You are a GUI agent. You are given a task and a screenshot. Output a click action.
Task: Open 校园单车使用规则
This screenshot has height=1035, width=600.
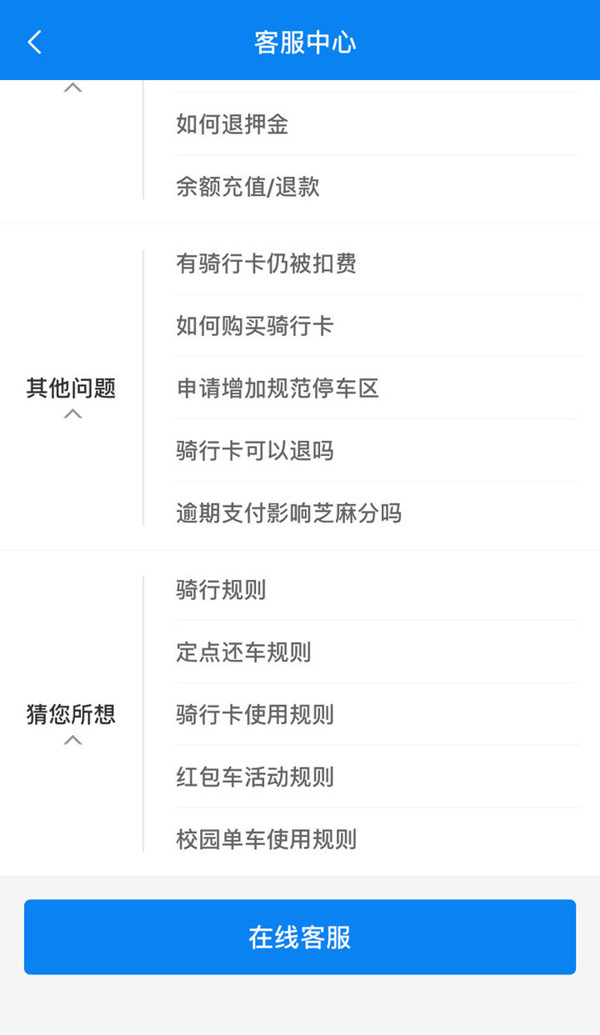point(266,839)
